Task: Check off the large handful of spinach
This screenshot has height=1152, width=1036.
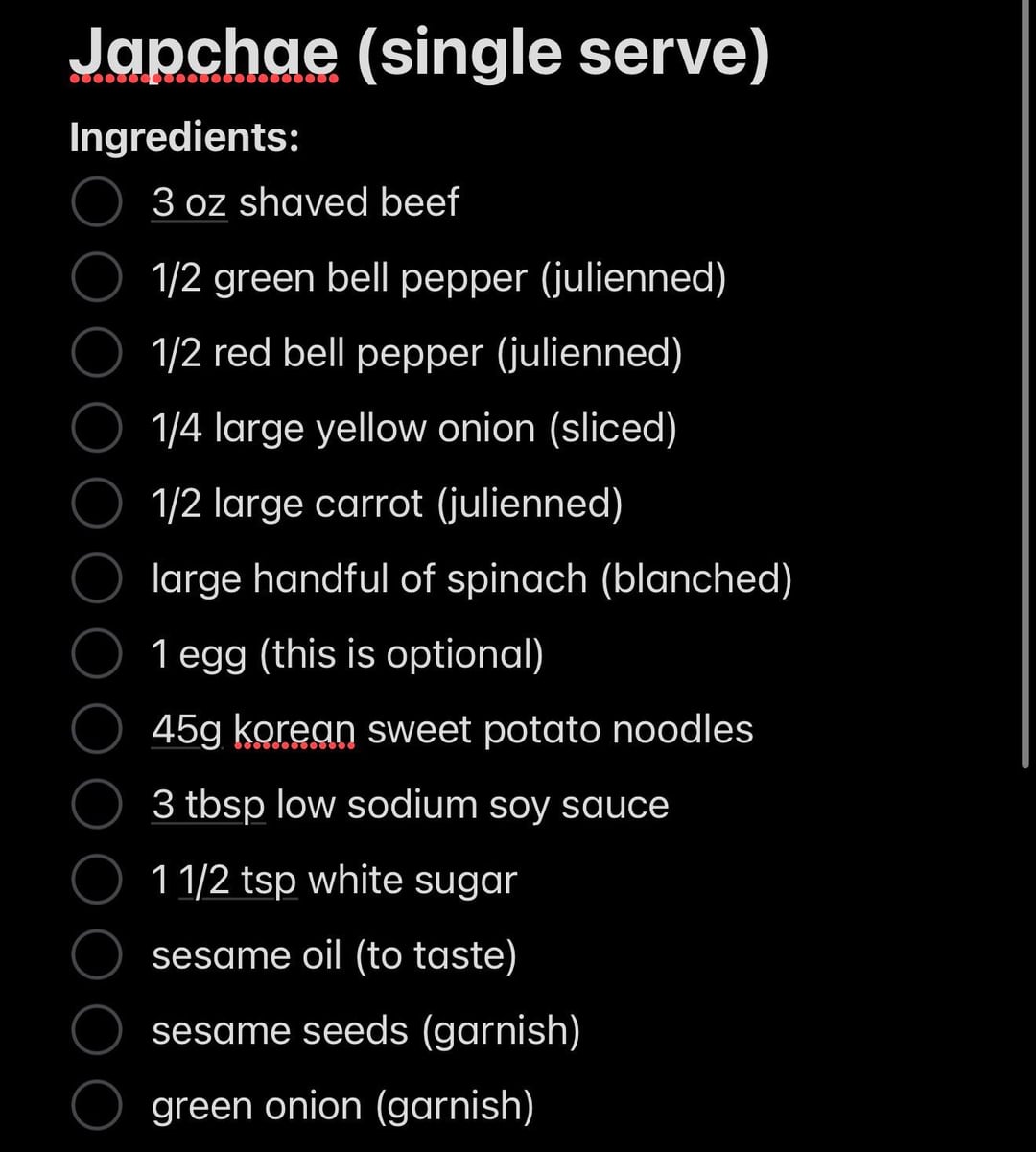Action: coord(96,578)
